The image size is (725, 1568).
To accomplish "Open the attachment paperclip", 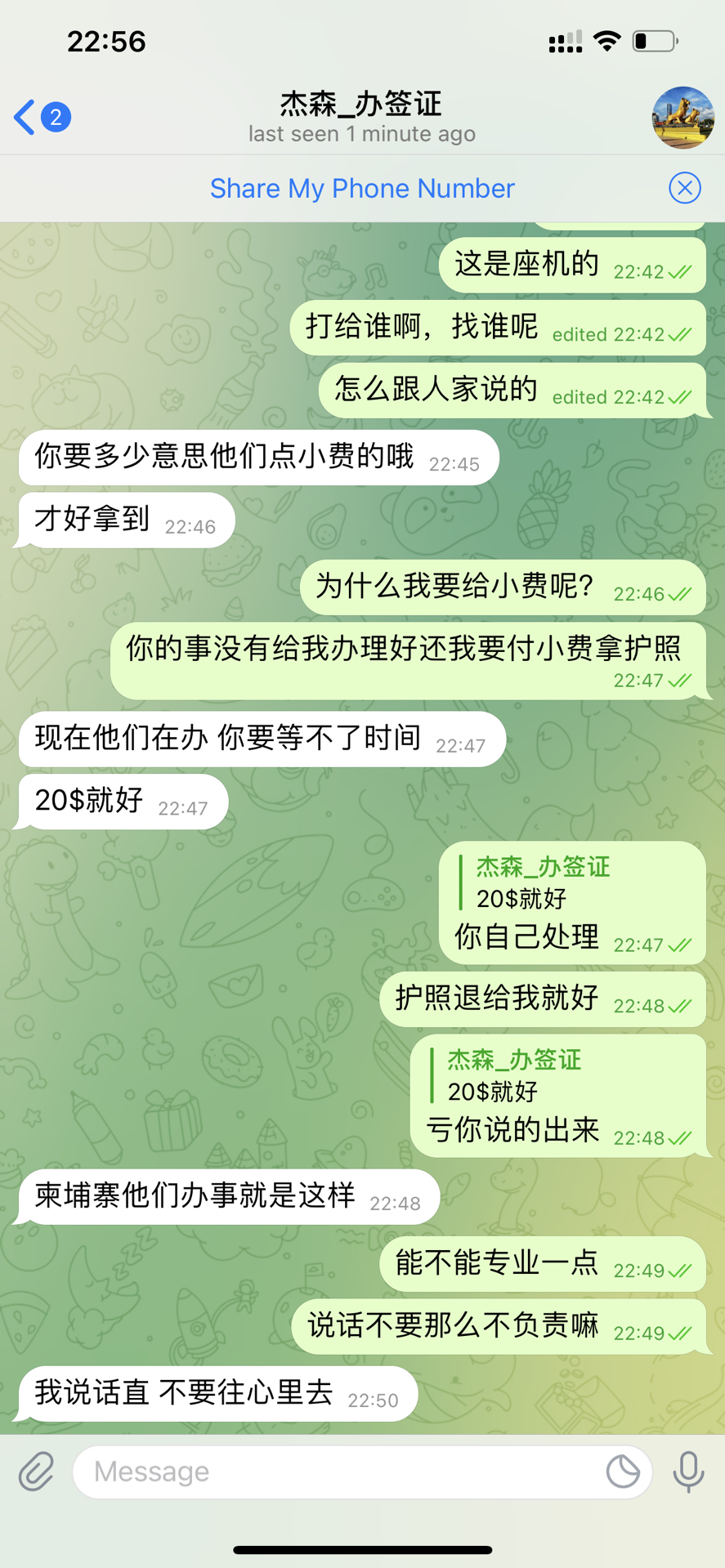I will (36, 1472).
